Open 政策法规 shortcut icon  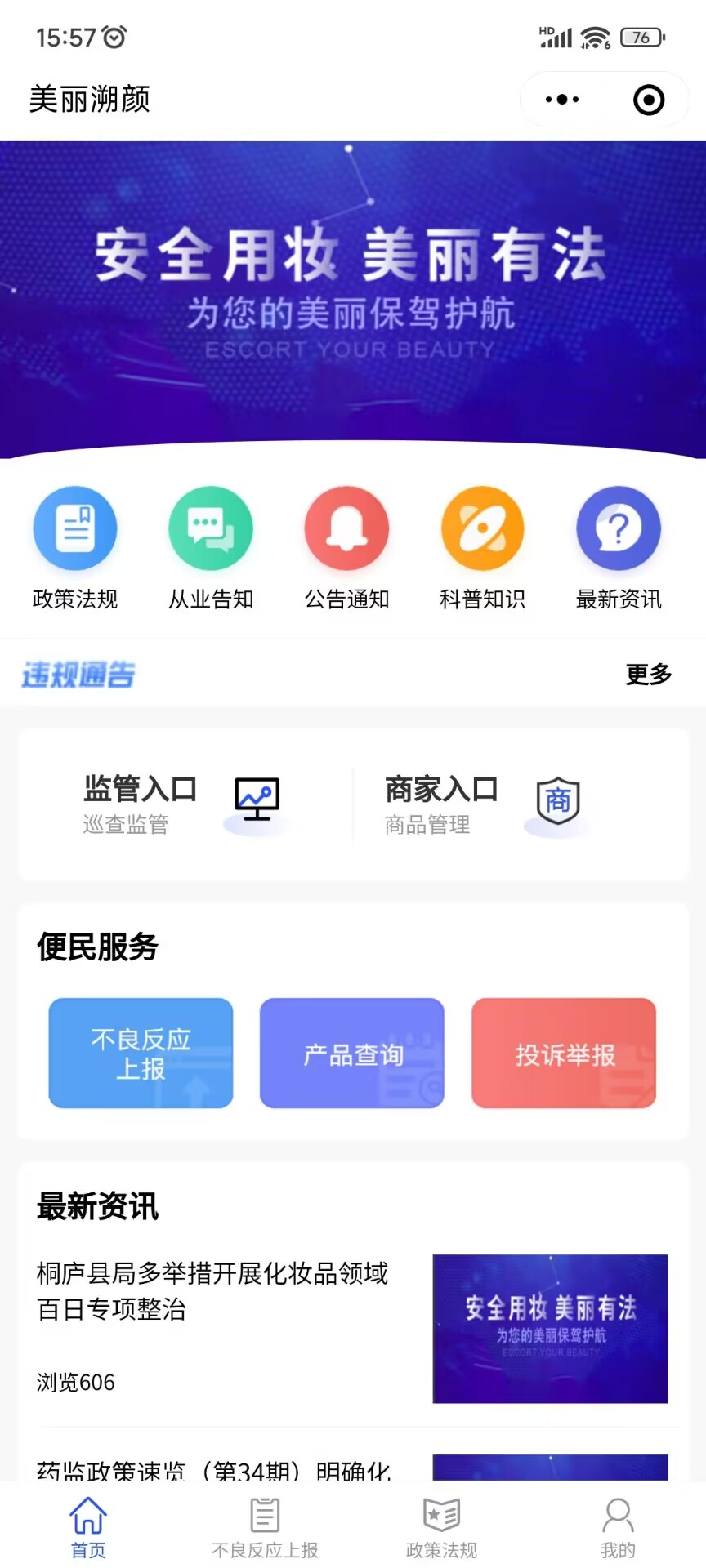coord(75,528)
